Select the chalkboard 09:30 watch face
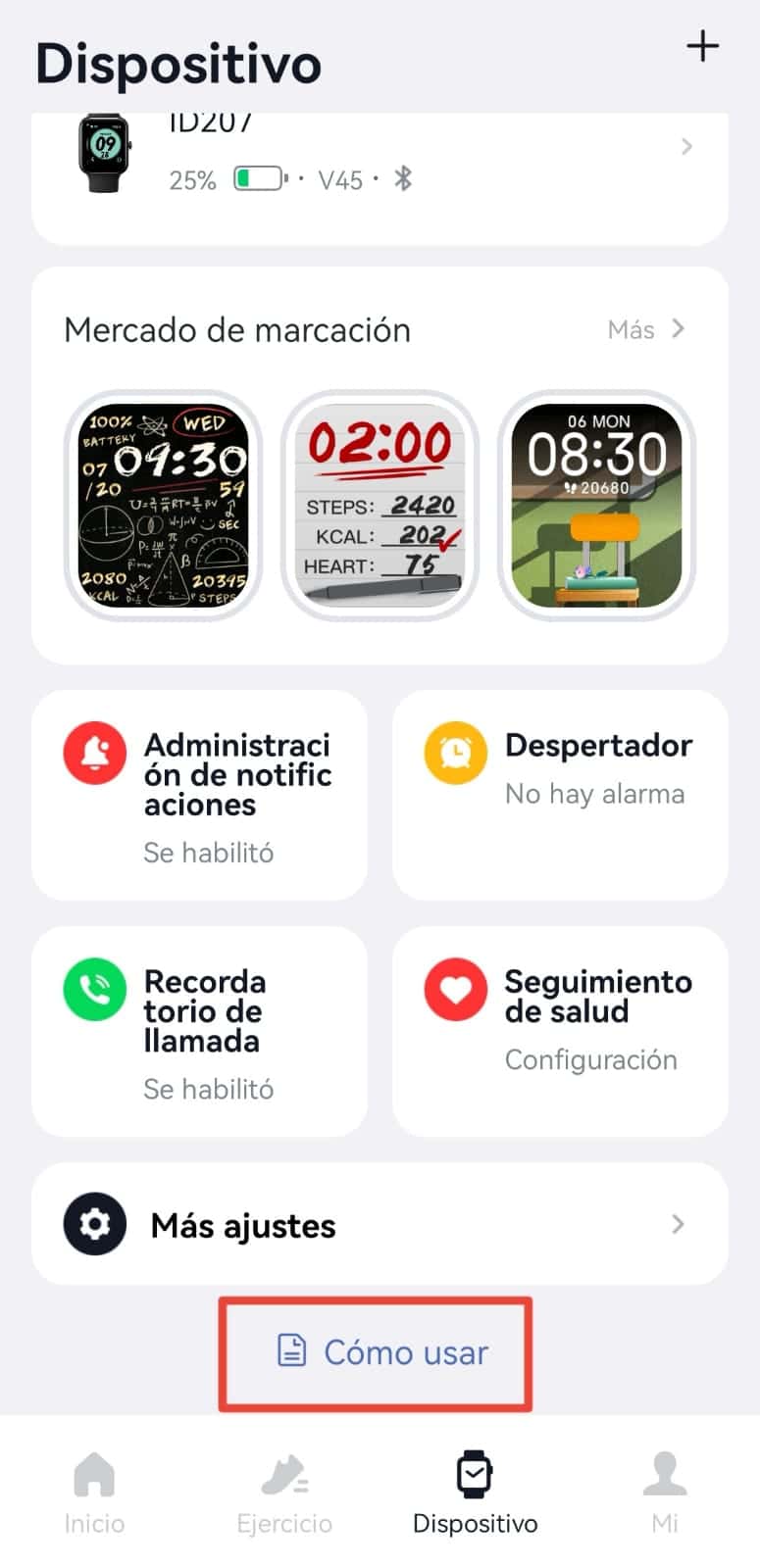Screen dimensions: 760x1568 coord(163,505)
